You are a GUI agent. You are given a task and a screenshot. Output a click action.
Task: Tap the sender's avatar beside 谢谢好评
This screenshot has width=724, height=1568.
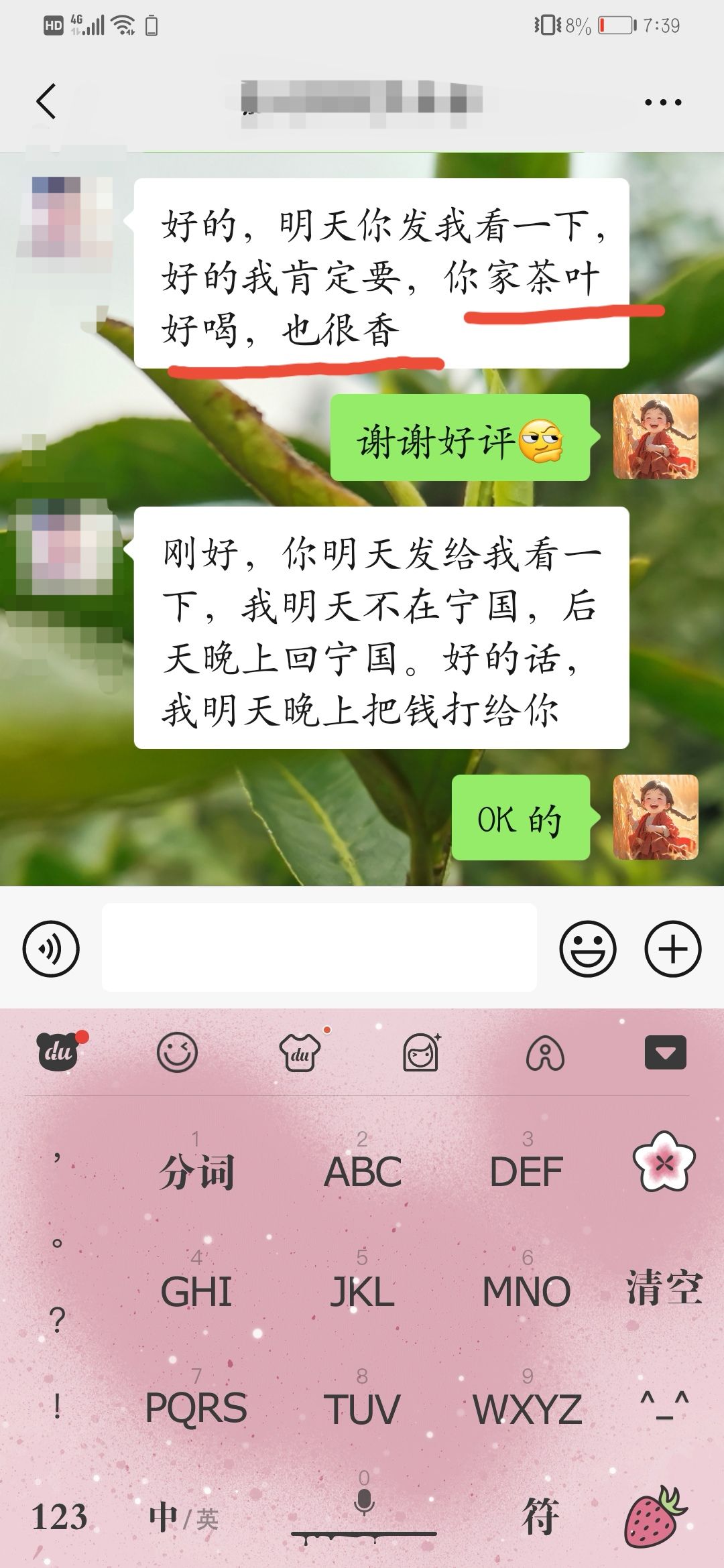pyautogui.click(x=655, y=436)
